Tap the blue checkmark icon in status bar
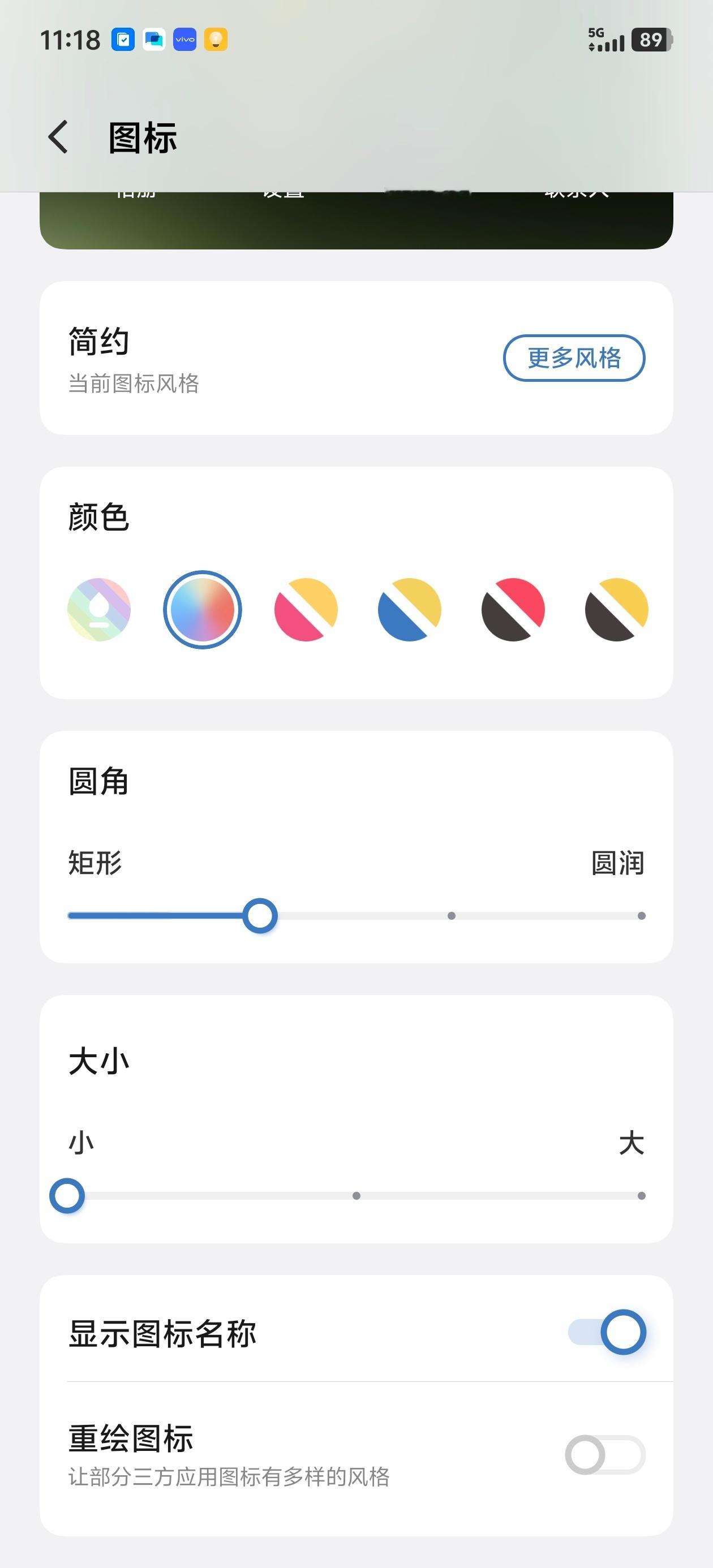The width and height of the screenshot is (713, 1568). [x=123, y=40]
